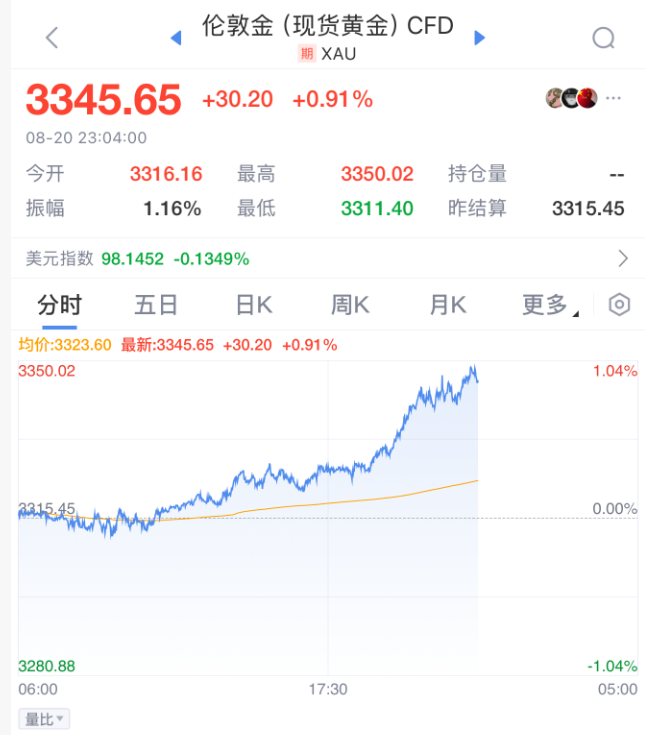Expand the 更多 chart options
Image resolution: width=645 pixels, height=735 pixels.
[x=549, y=305]
